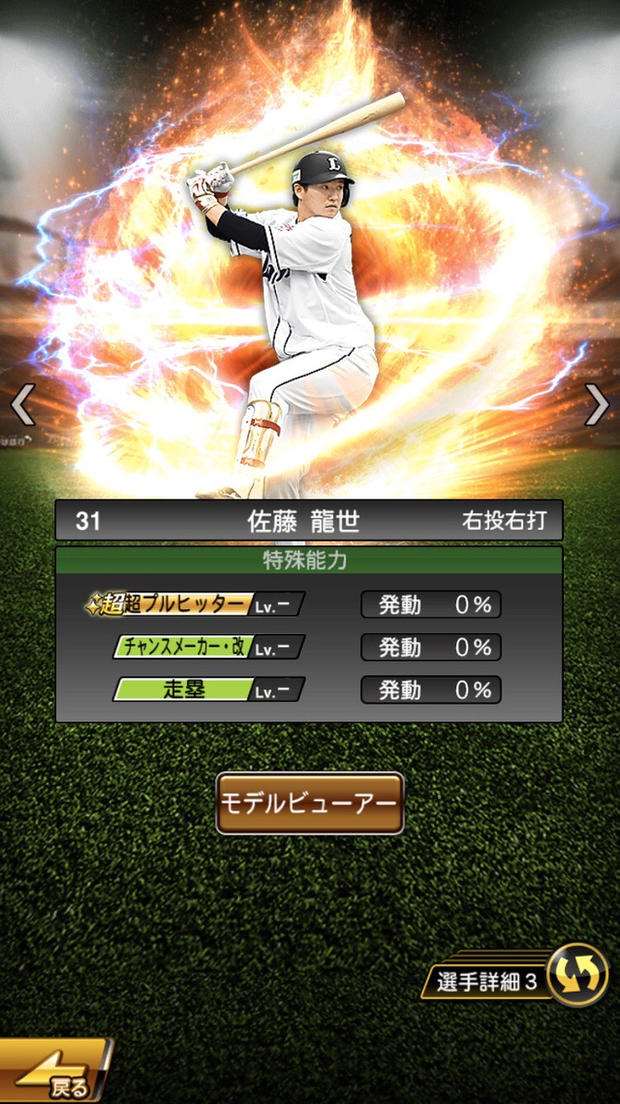Show the next player with right arrow

click(x=597, y=405)
